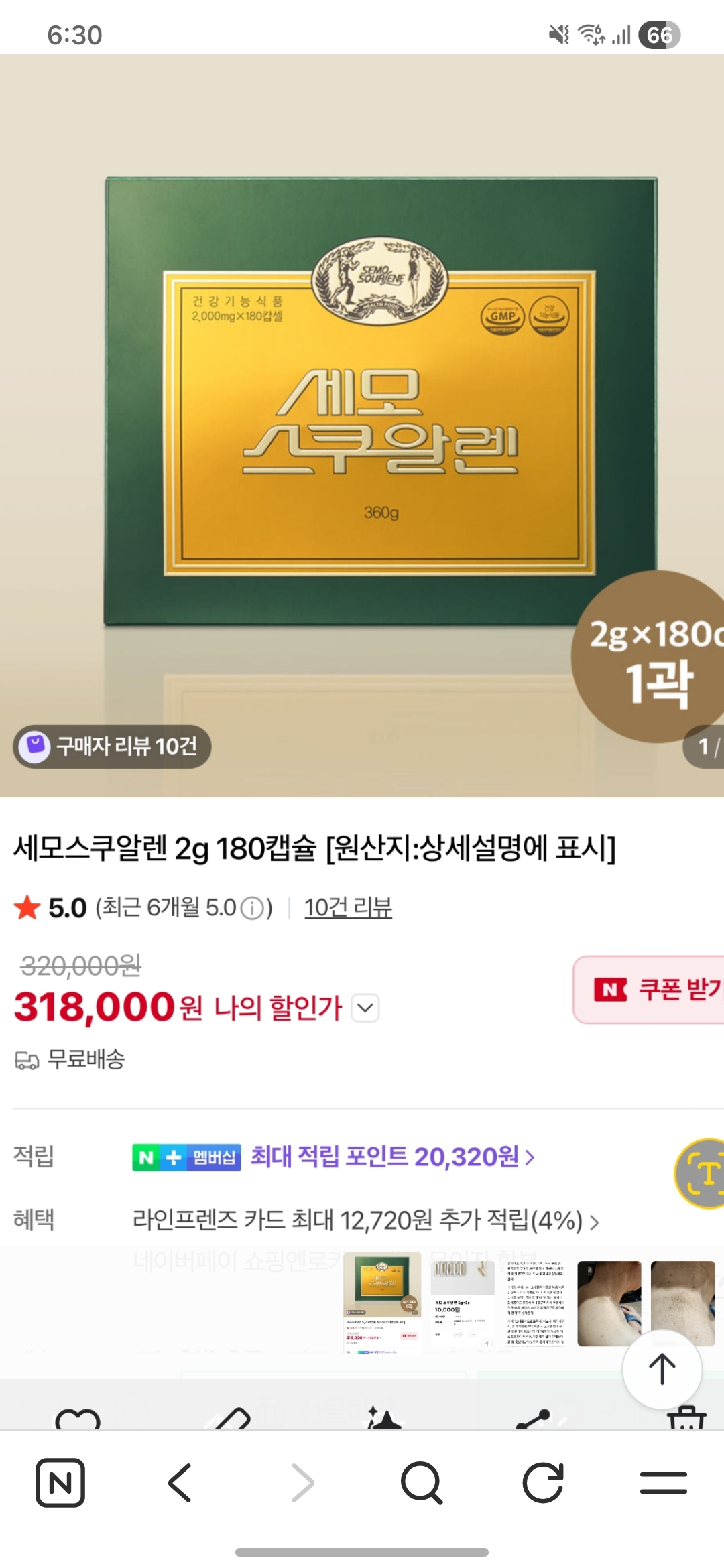724x1568 pixels.
Task: Open the 10건 리뷰 link
Action: click(348, 908)
